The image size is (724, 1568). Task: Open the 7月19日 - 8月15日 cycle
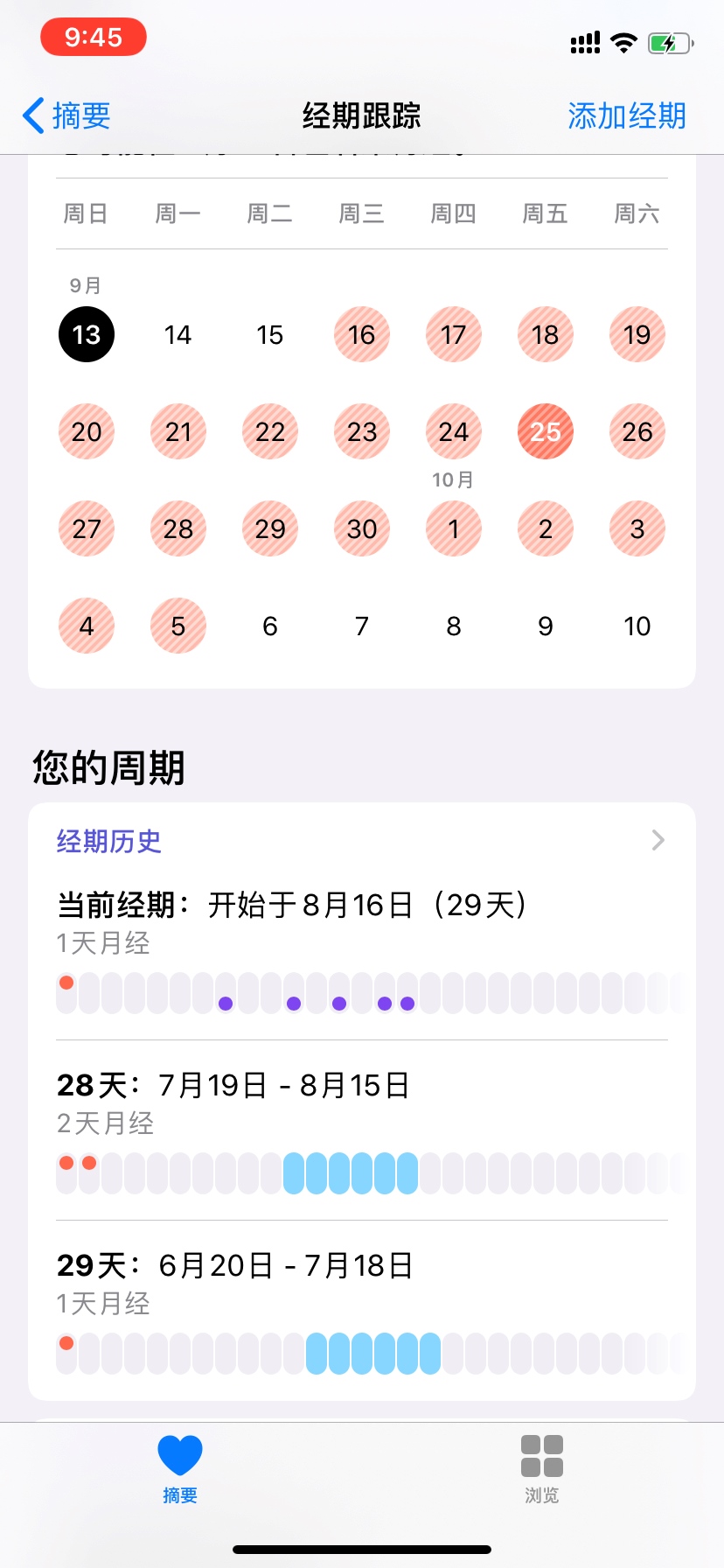click(362, 1130)
